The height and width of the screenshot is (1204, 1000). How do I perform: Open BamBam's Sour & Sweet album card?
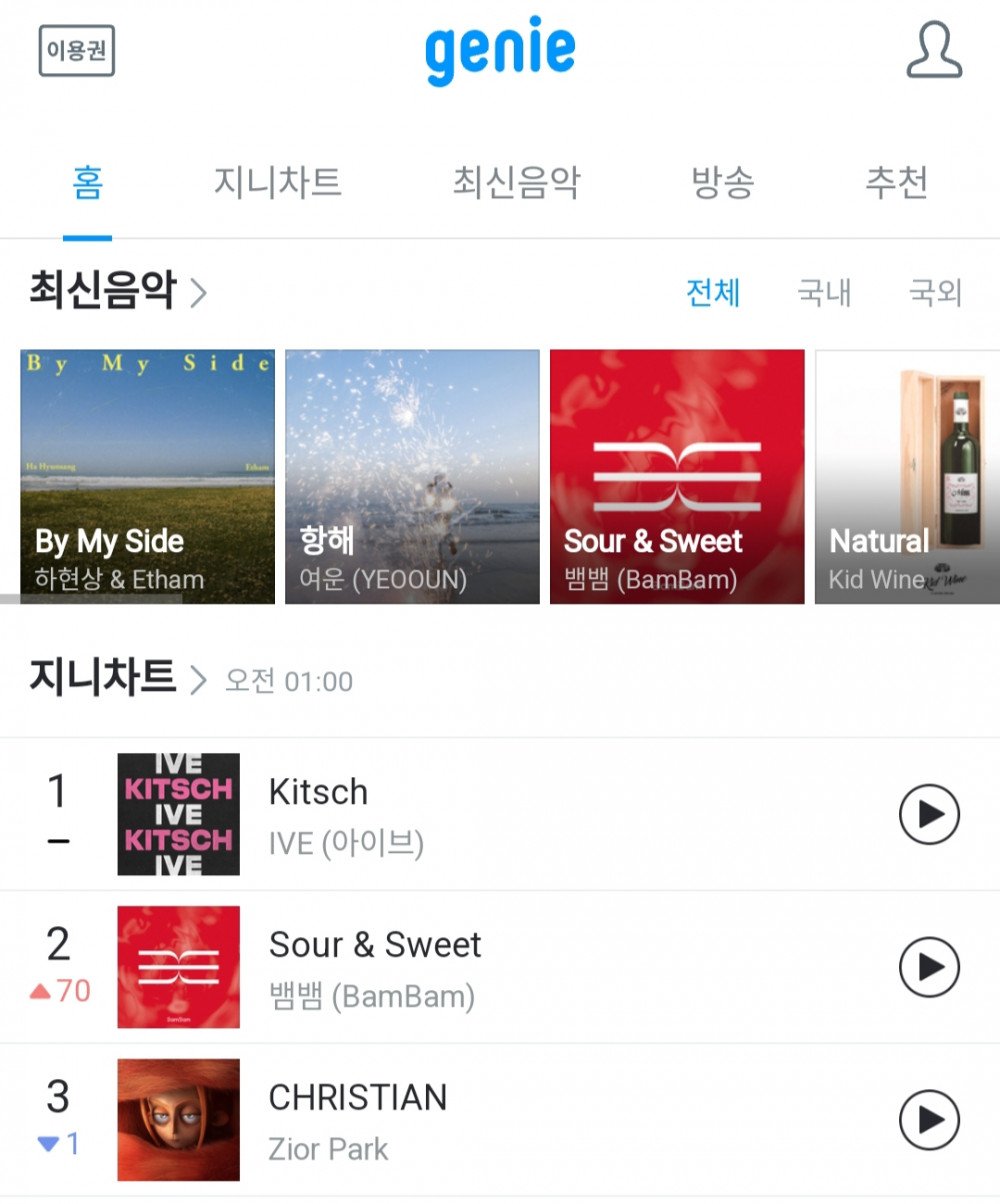pos(677,477)
